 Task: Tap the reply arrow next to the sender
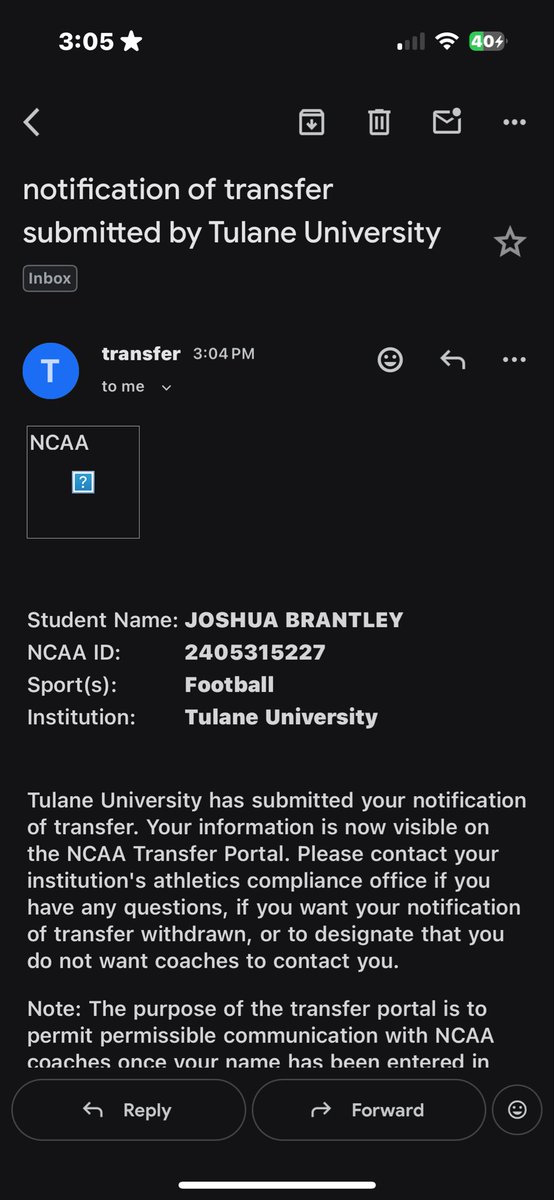point(453,359)
